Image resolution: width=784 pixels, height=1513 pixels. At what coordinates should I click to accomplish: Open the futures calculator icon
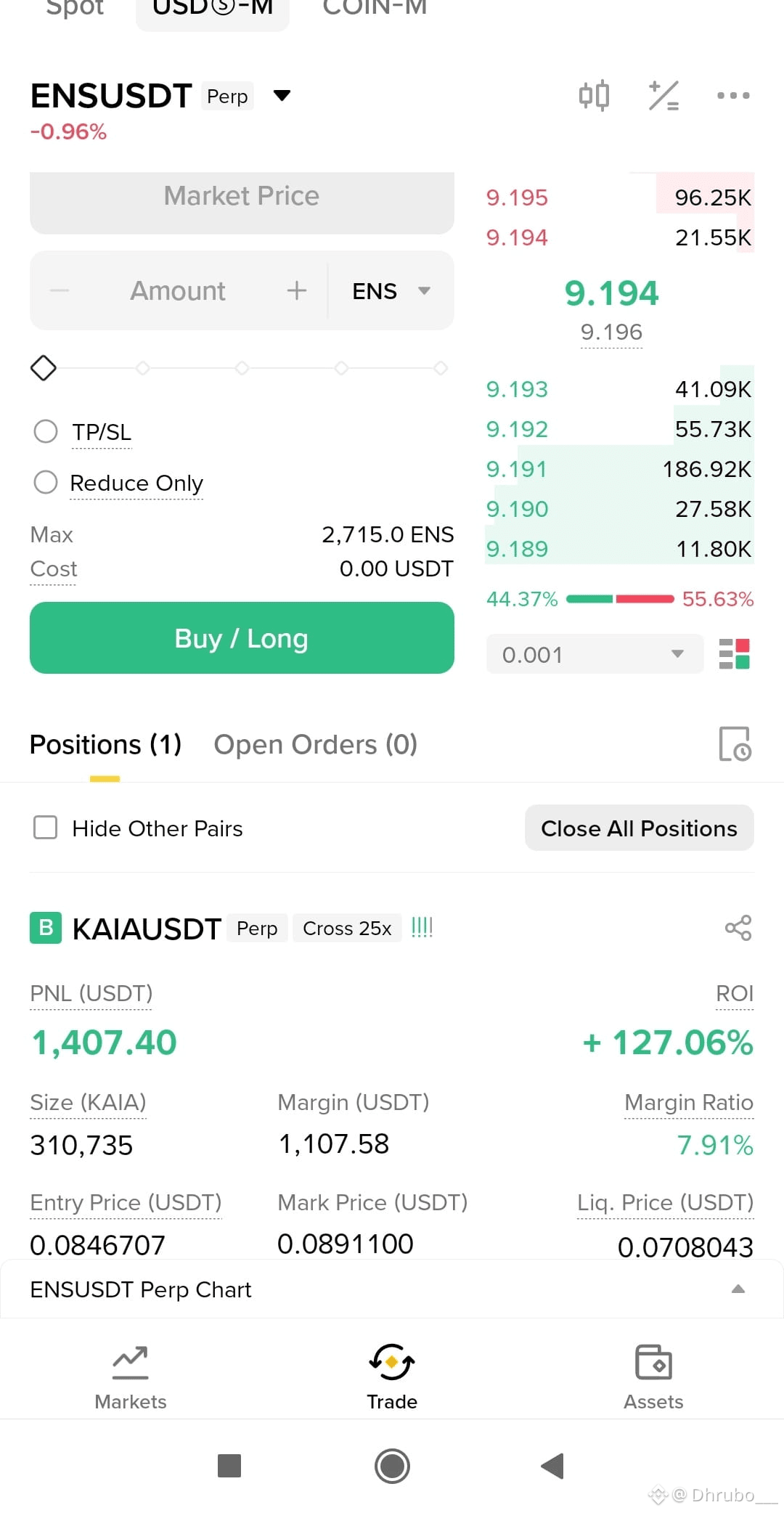click(x=663, y=95)
